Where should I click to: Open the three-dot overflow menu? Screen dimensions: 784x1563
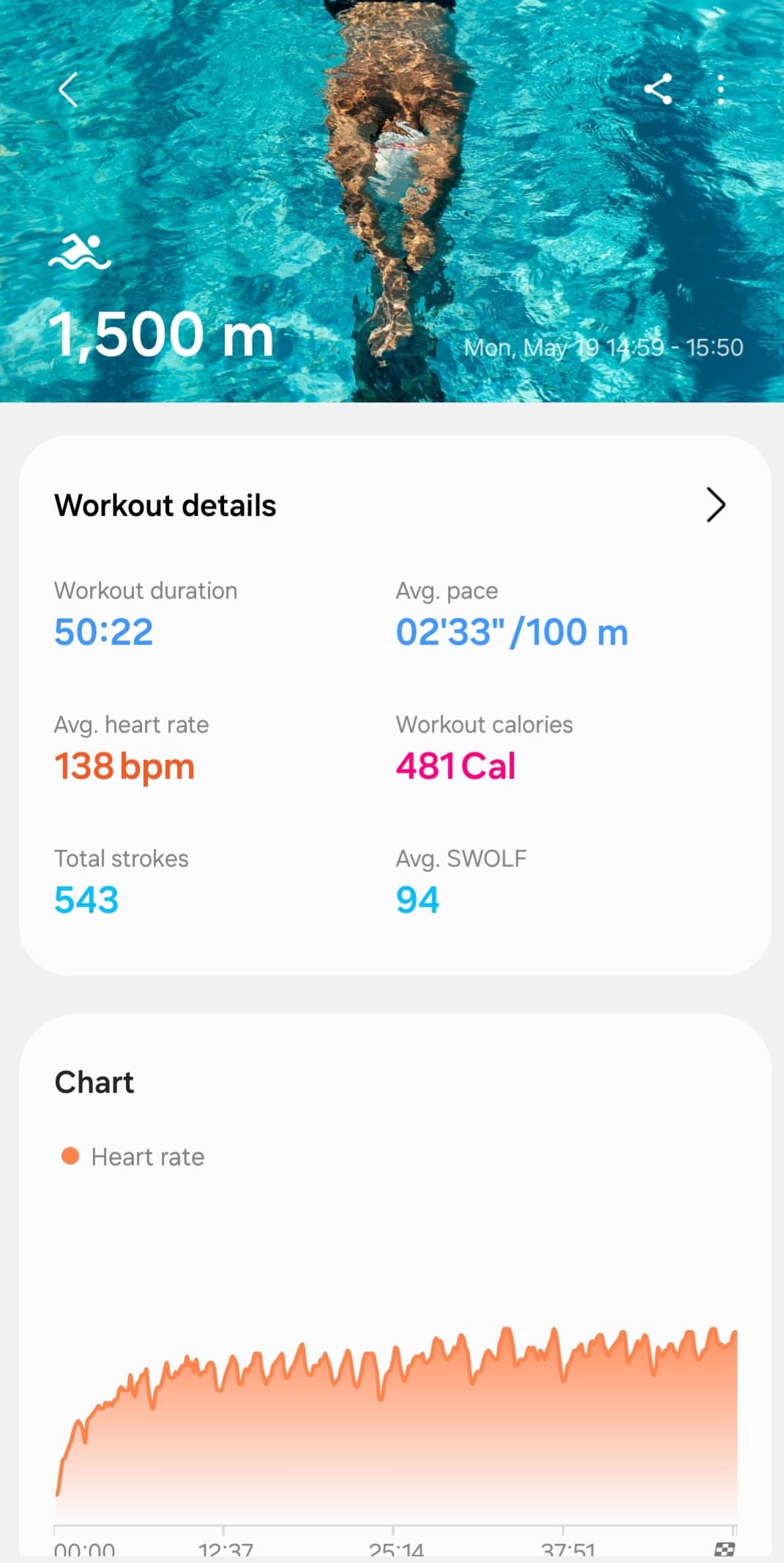coord(721,89)
